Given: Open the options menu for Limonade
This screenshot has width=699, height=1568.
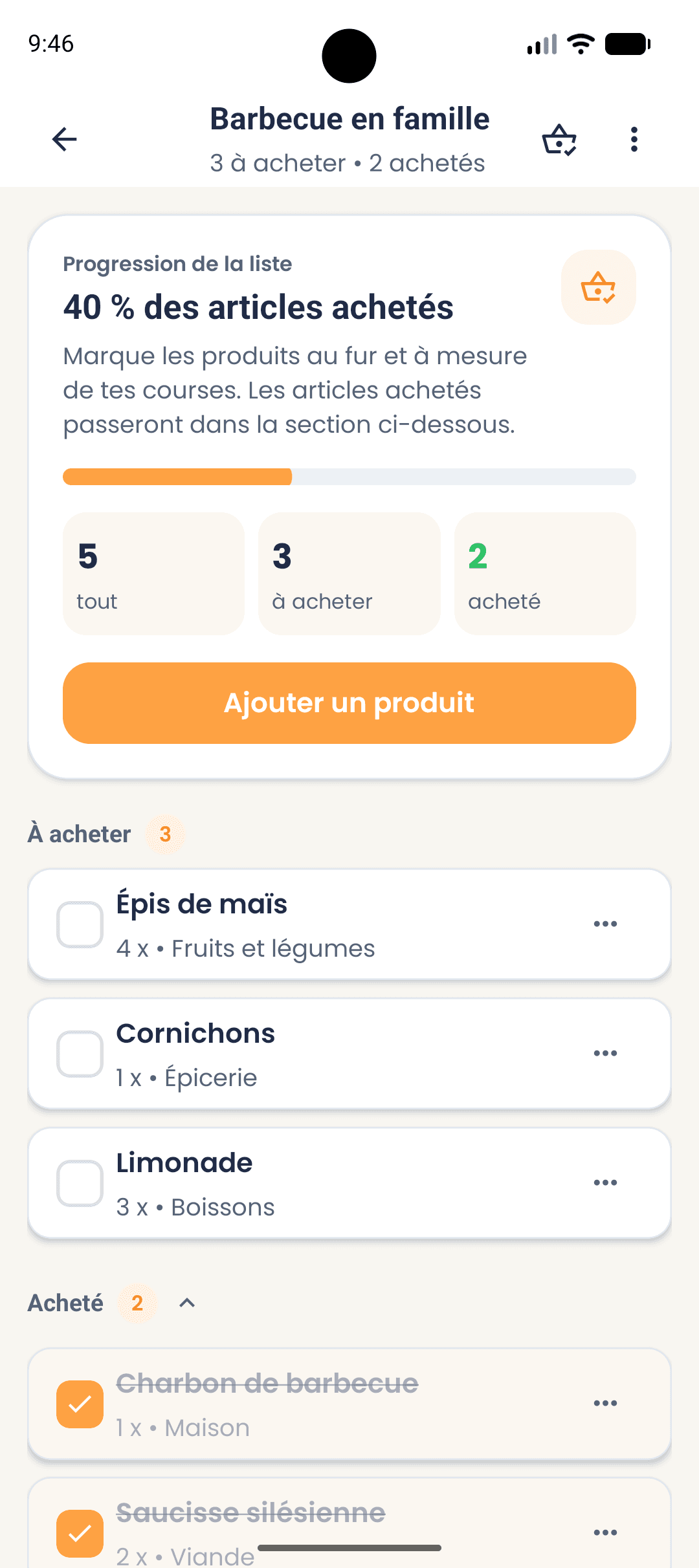Looking at the screenshot, I should click(605, 1182).
